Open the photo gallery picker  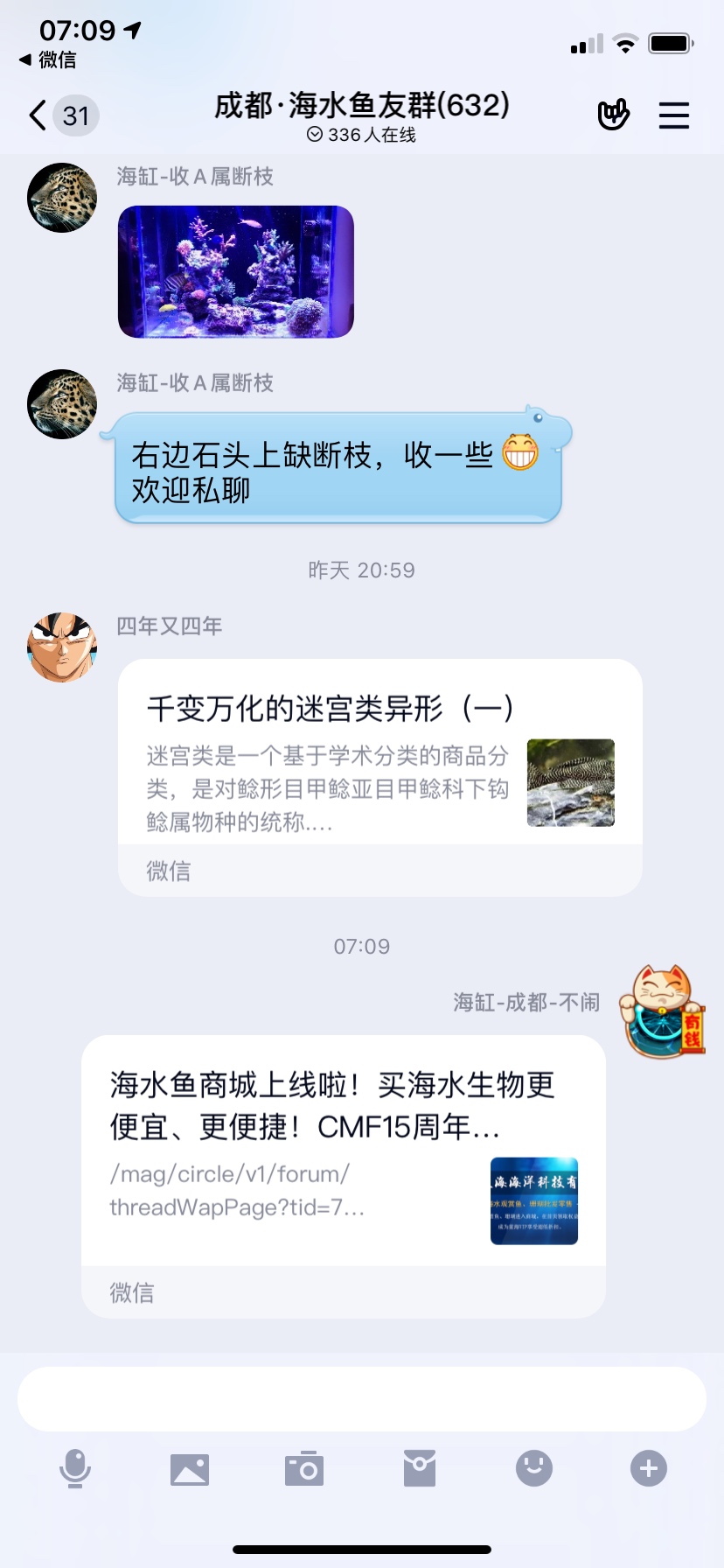point(190,1469)
